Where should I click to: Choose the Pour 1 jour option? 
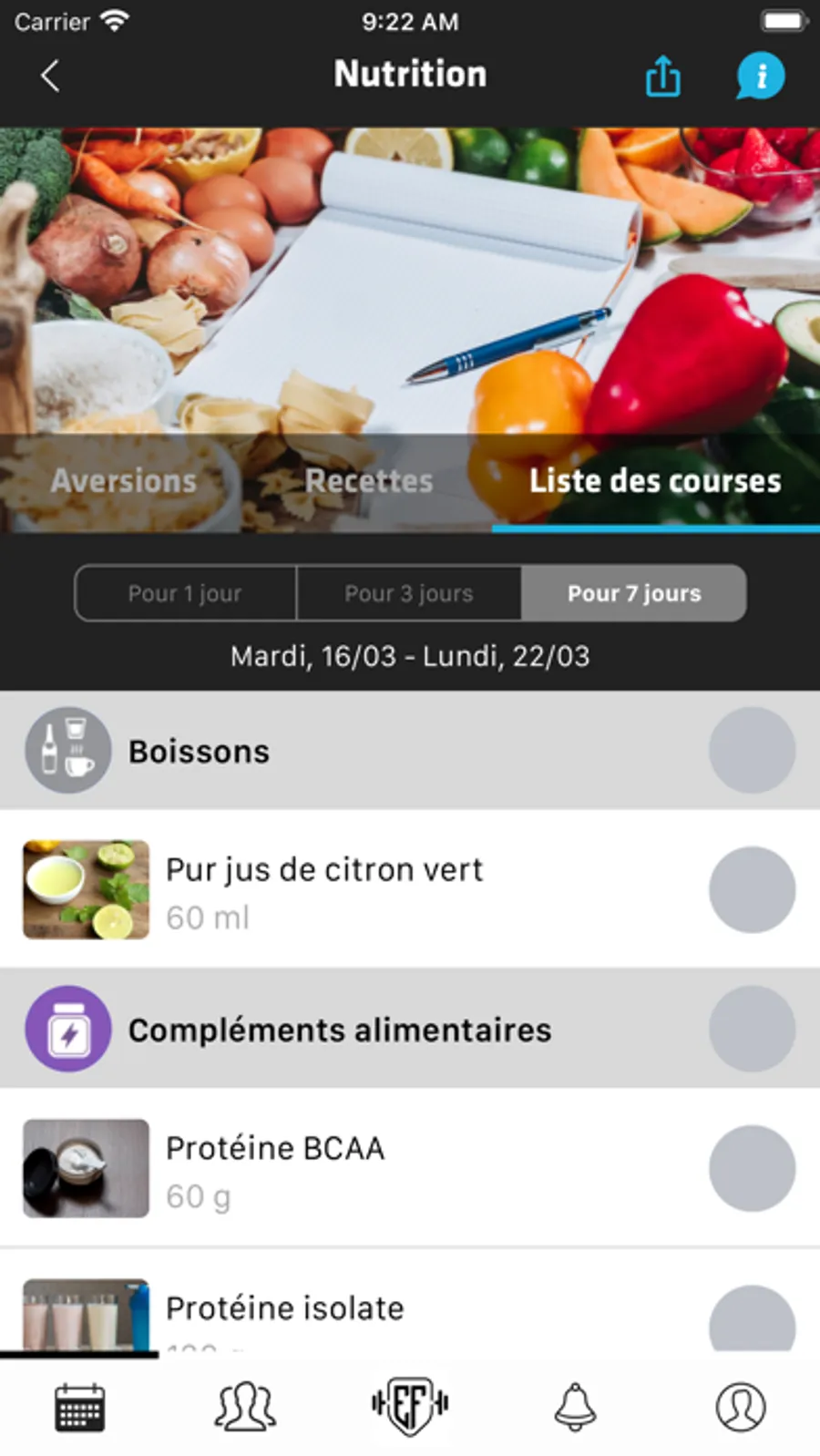(x=185, y=593)
